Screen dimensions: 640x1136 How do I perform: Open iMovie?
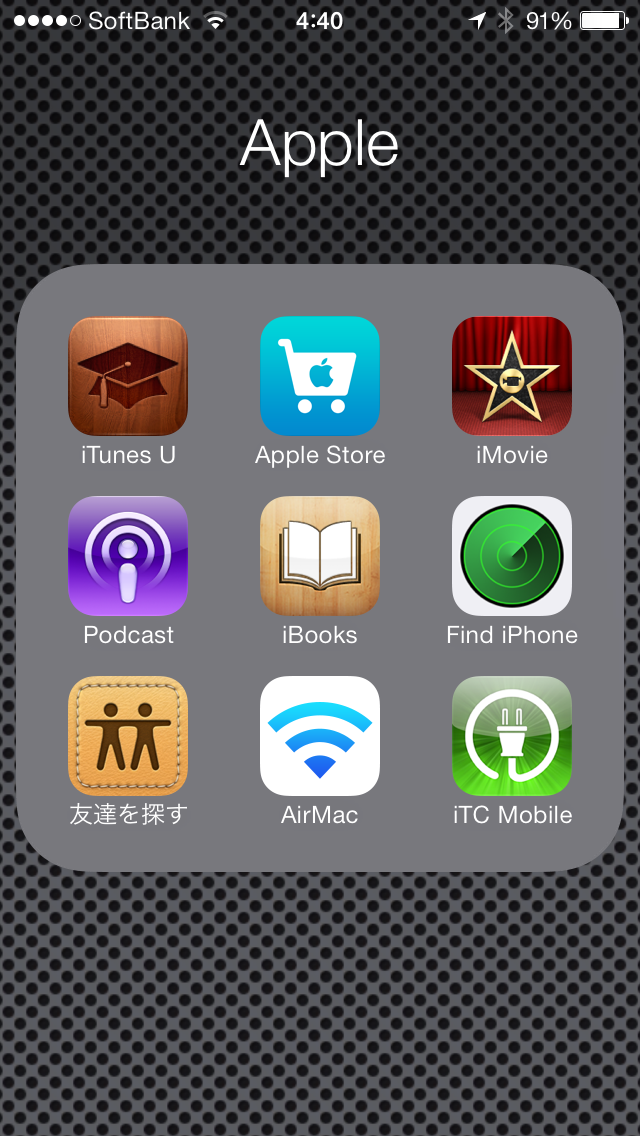click(x=512, y=377)
